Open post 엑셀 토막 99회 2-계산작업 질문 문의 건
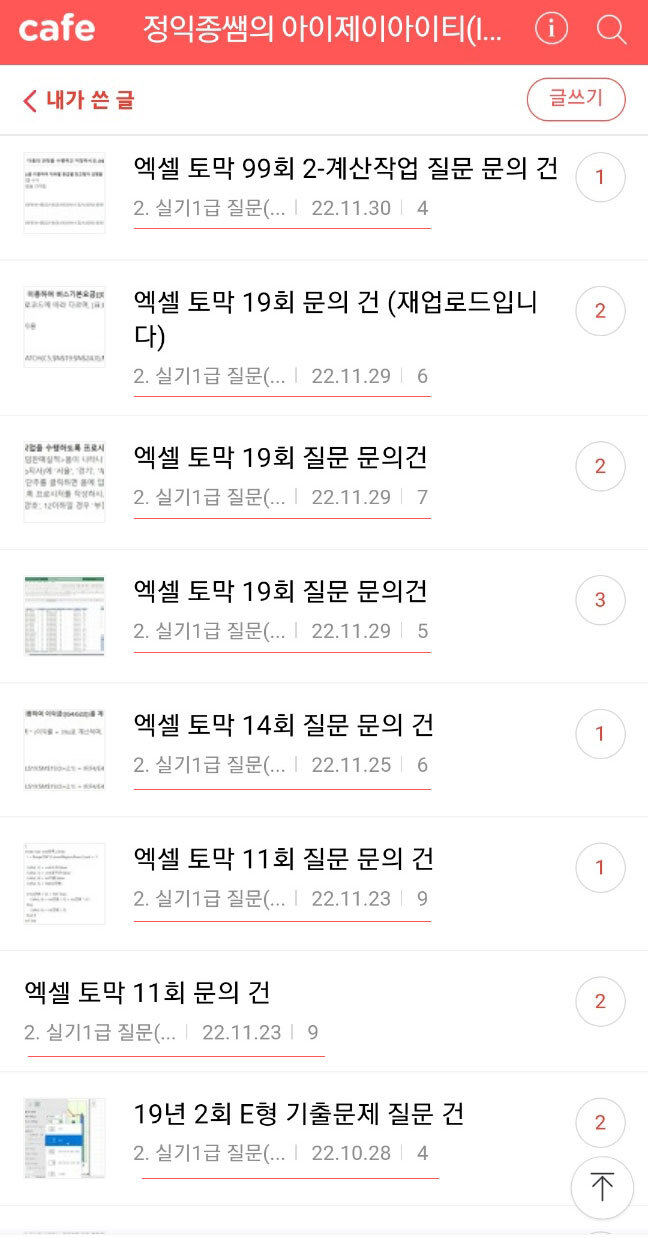 click(345, 168)
